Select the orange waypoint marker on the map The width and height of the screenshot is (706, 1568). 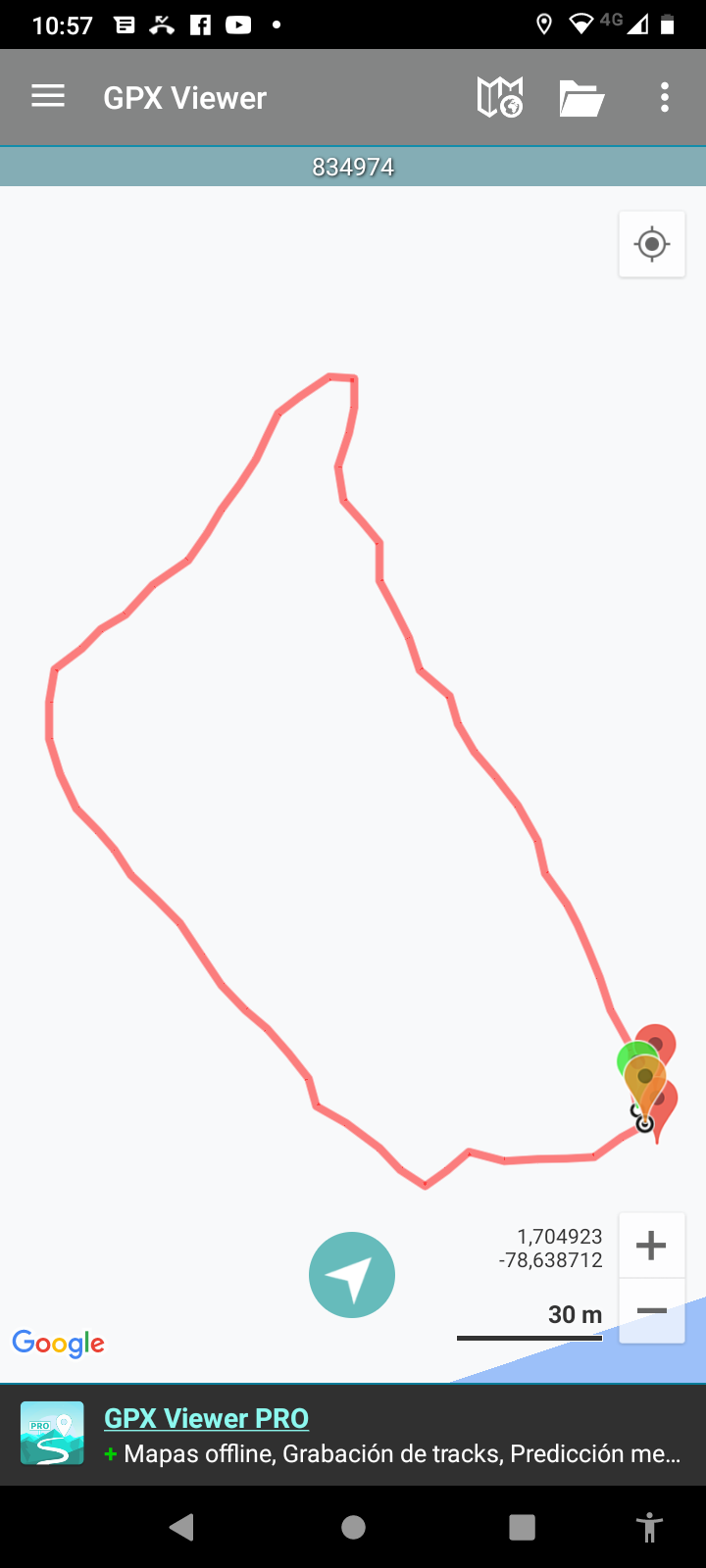click(x=645, y=1078)
